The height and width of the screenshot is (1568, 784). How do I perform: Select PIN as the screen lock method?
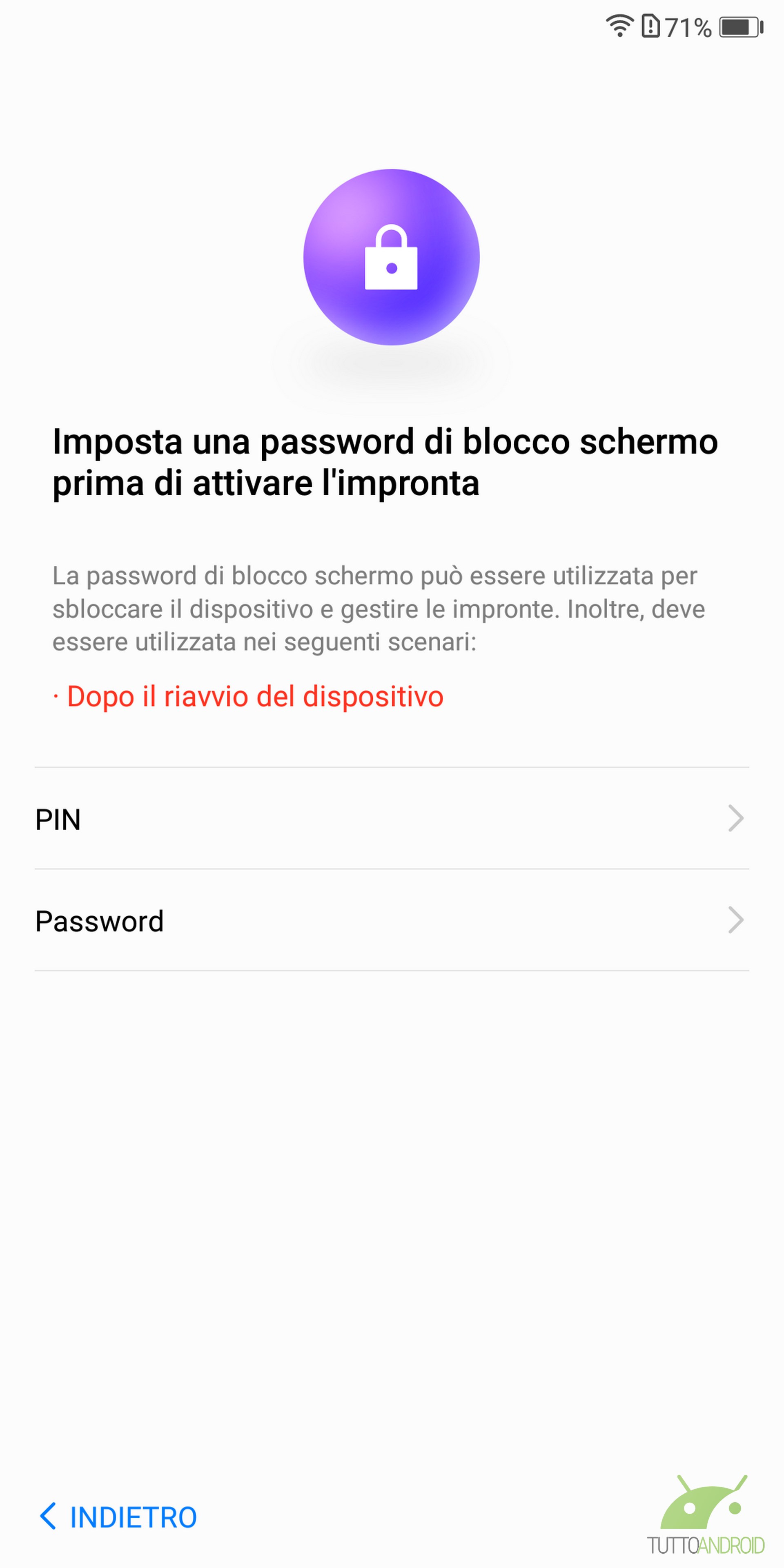[392, 819]
